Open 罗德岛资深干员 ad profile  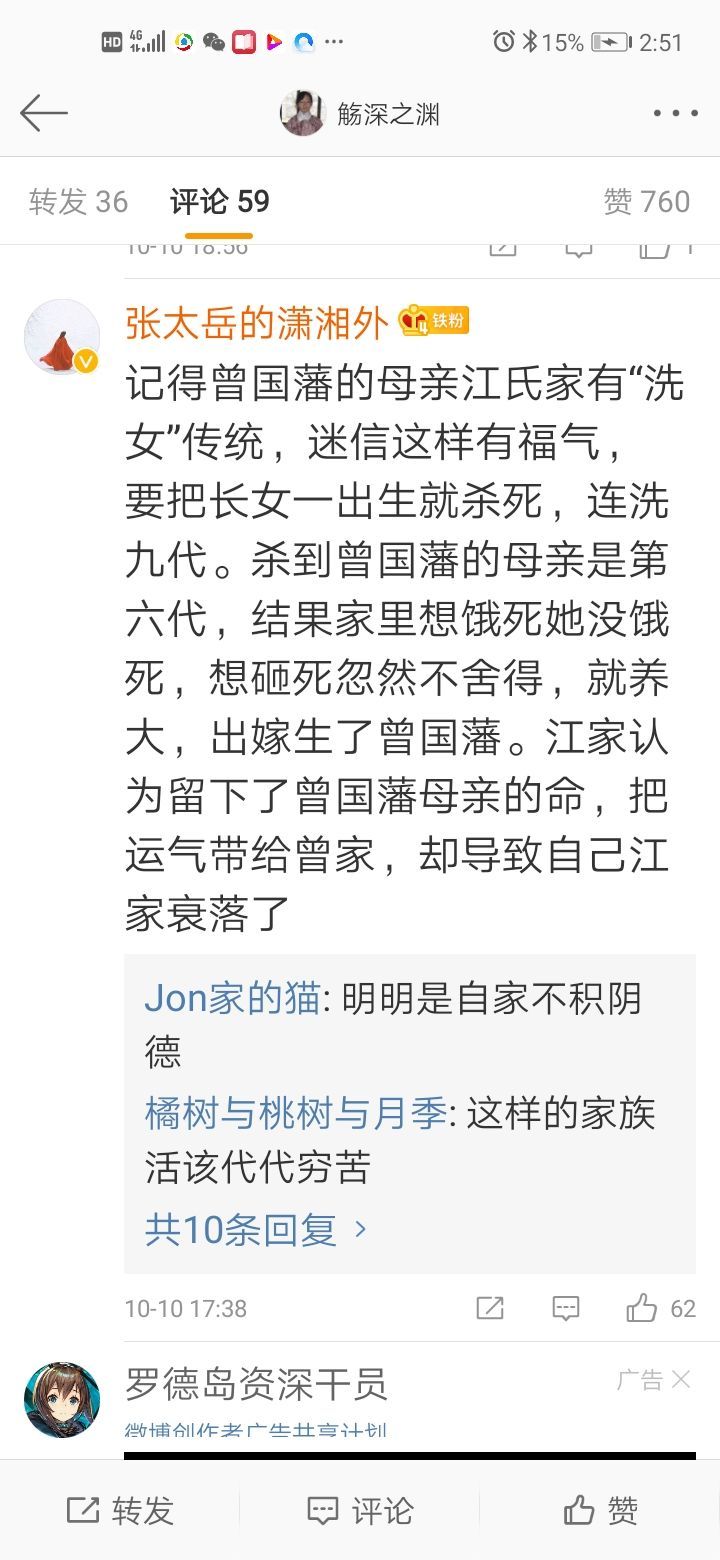tap(256, 1384)
